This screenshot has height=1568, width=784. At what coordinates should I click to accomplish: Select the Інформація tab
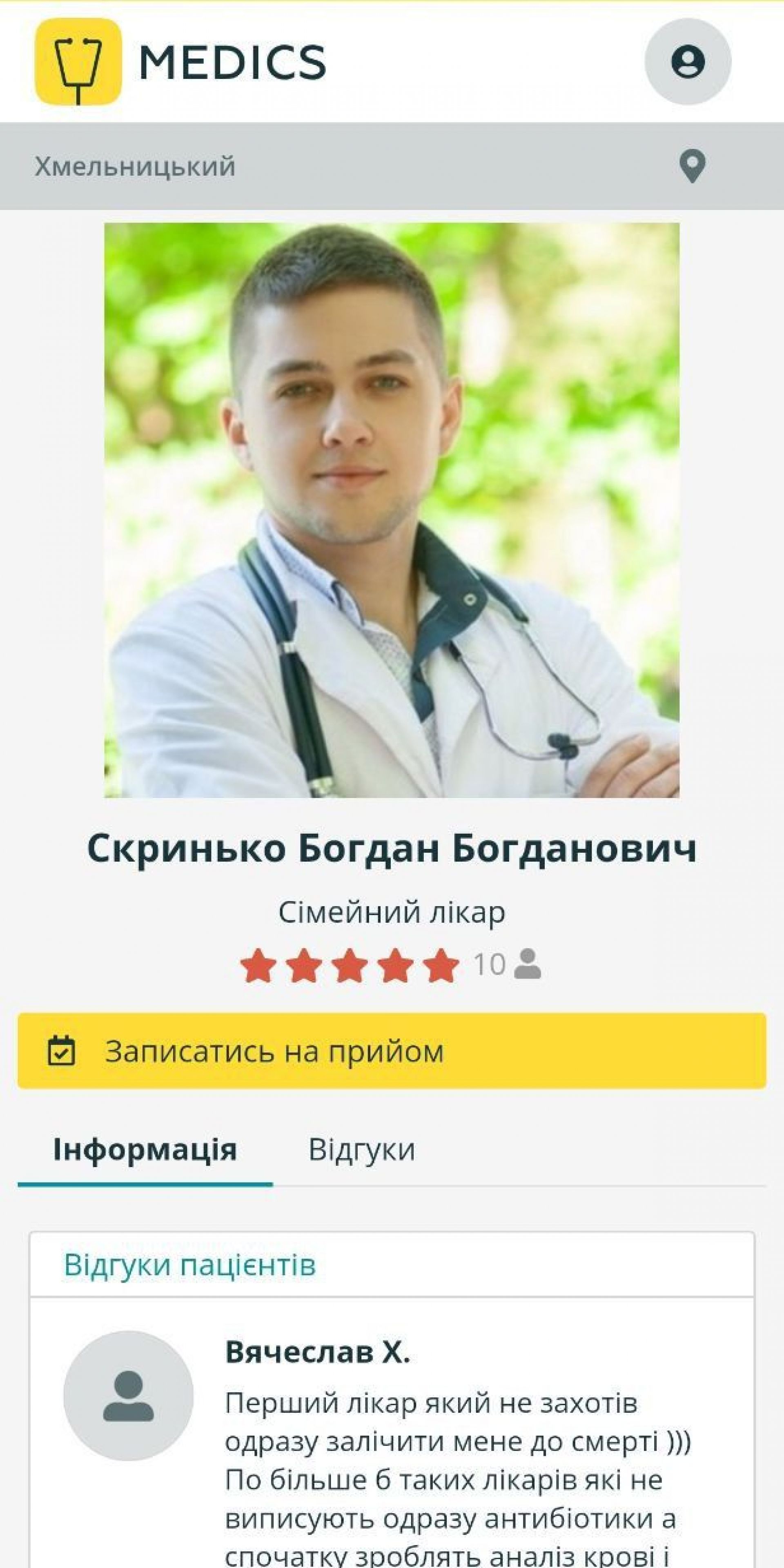(x=145, y=1150)
